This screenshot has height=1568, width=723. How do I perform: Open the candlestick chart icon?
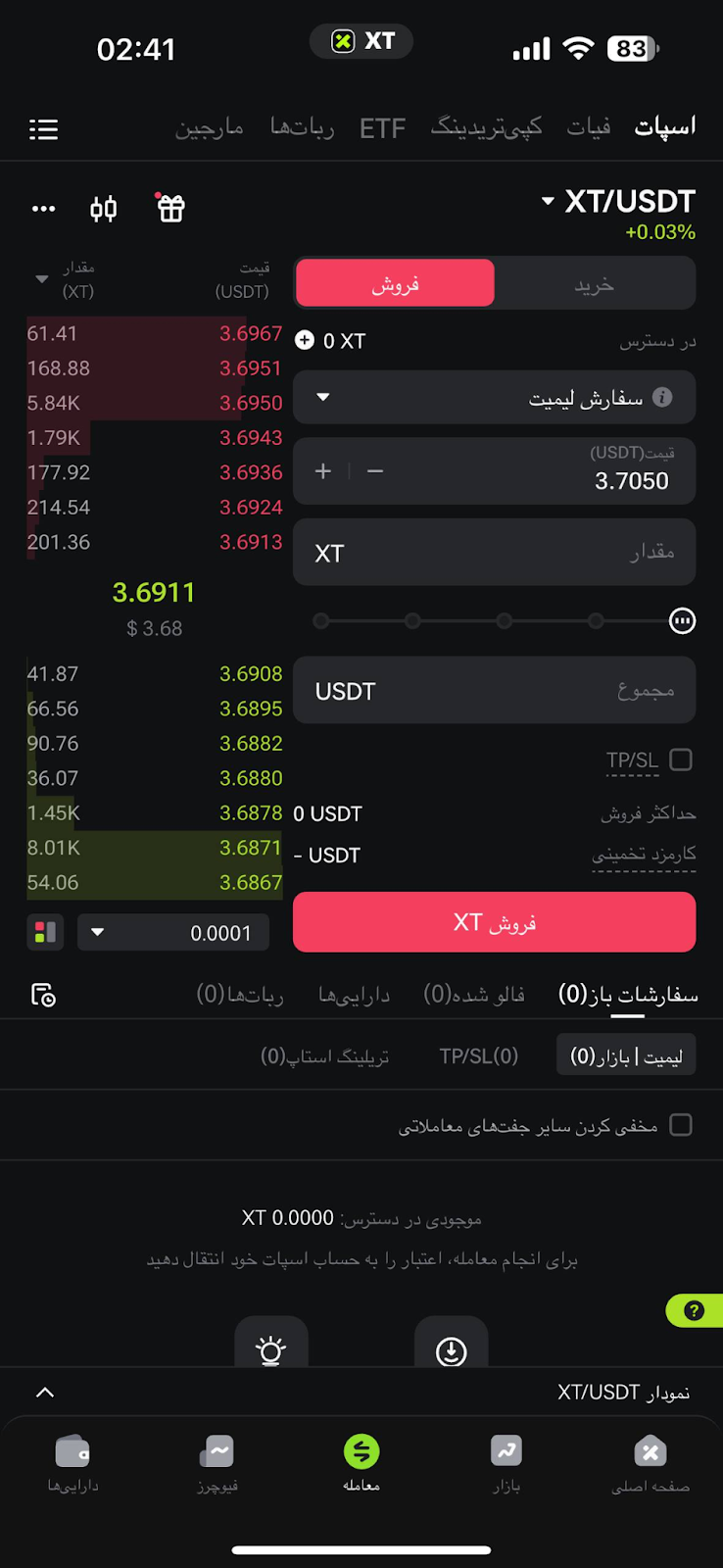click(104, 209)
